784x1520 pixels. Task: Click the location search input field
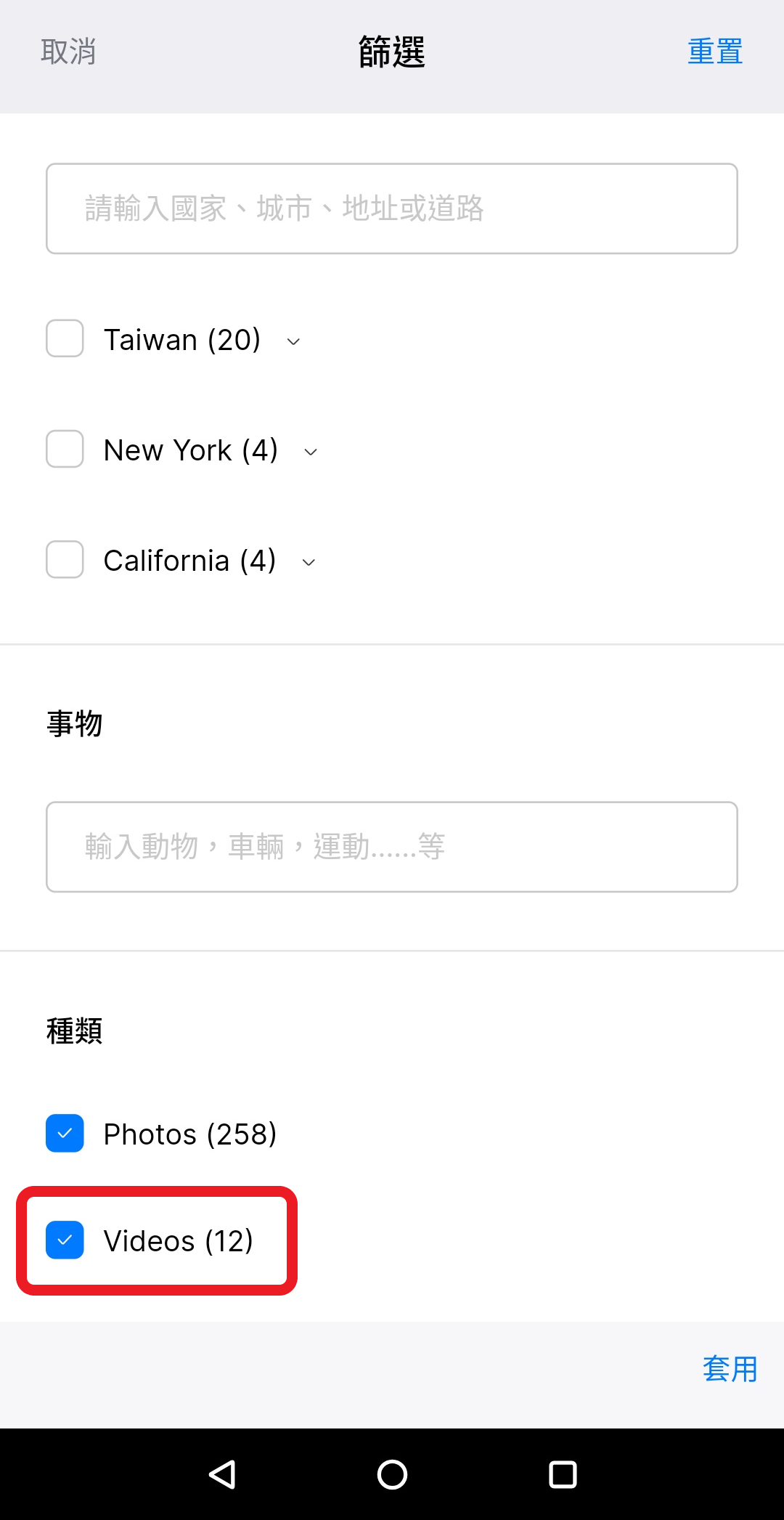click(392, 208)
